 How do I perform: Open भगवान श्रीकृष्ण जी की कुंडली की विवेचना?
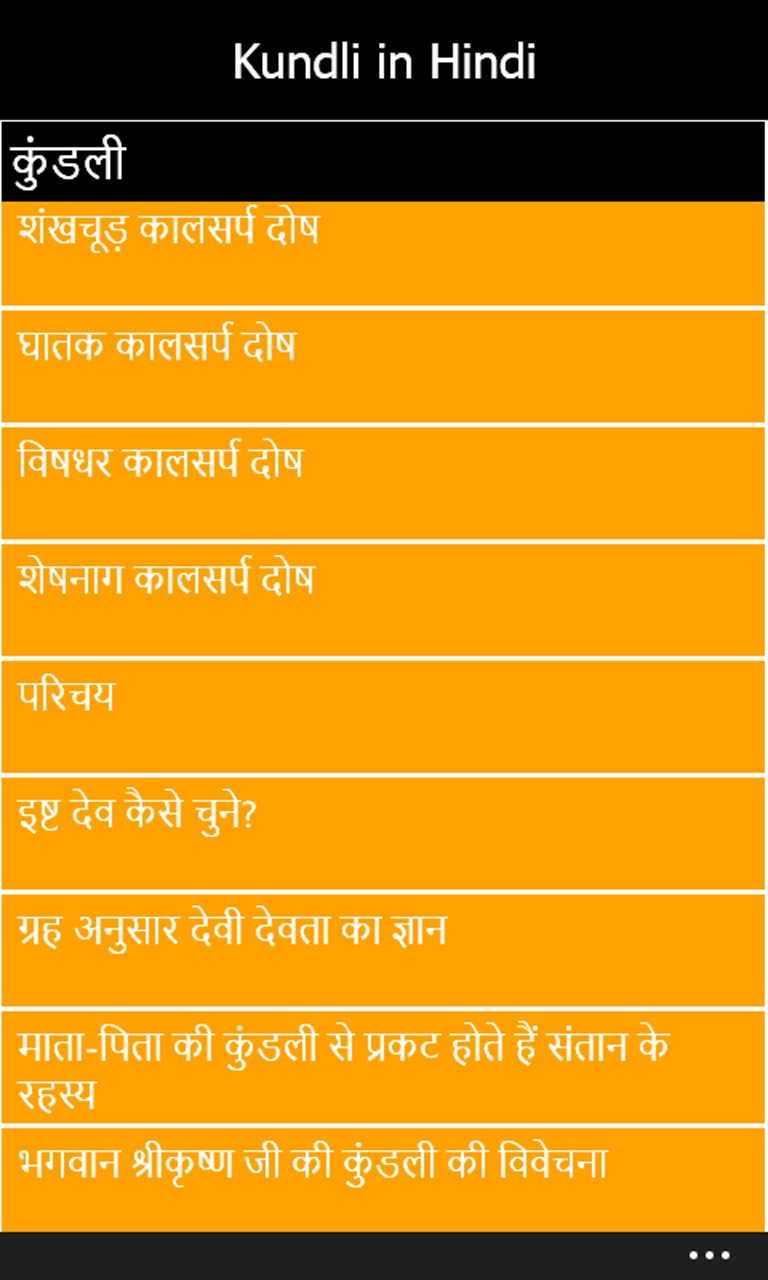383,1180
